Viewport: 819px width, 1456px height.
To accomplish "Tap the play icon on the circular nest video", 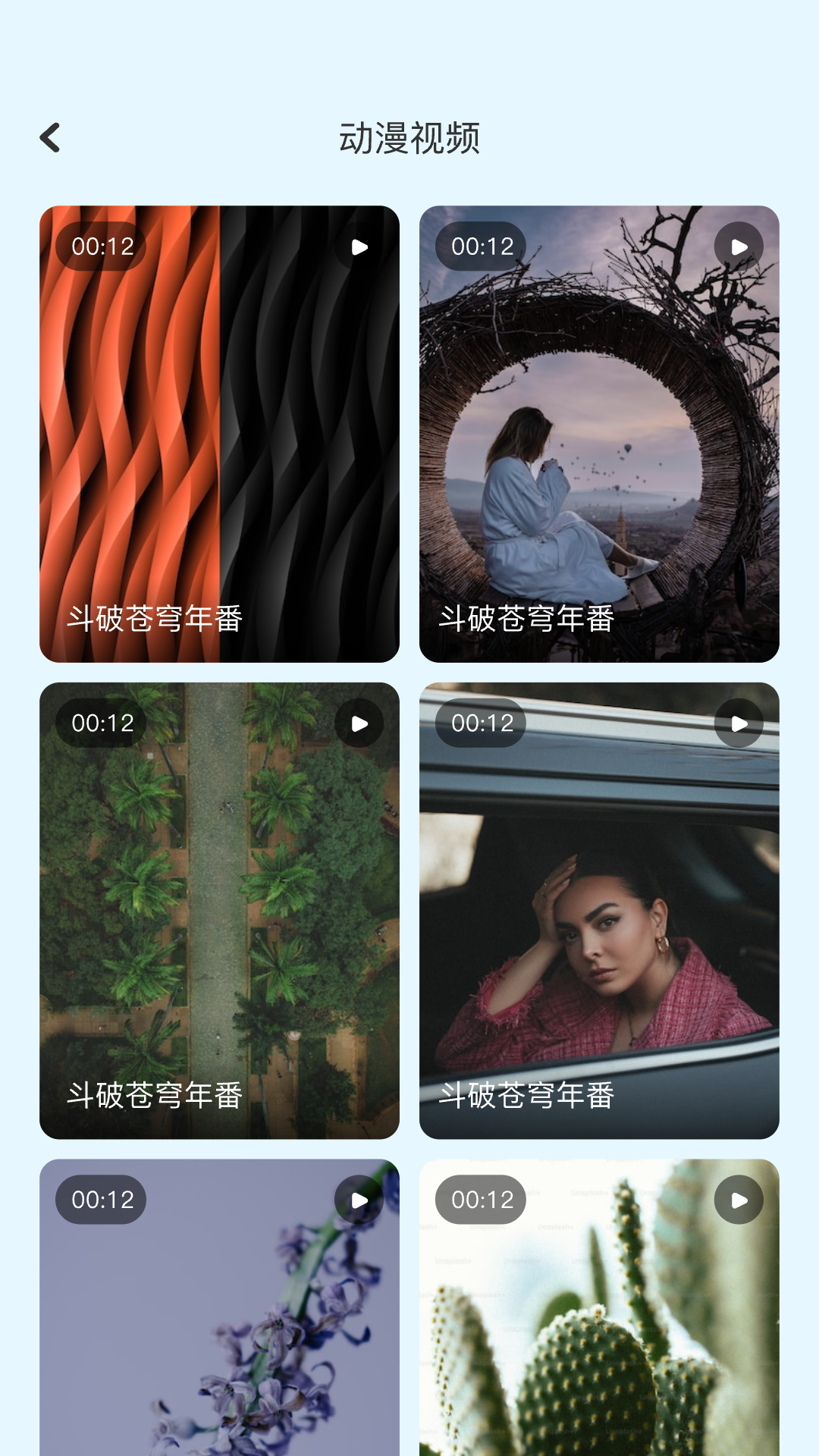I will coord(738,245).
